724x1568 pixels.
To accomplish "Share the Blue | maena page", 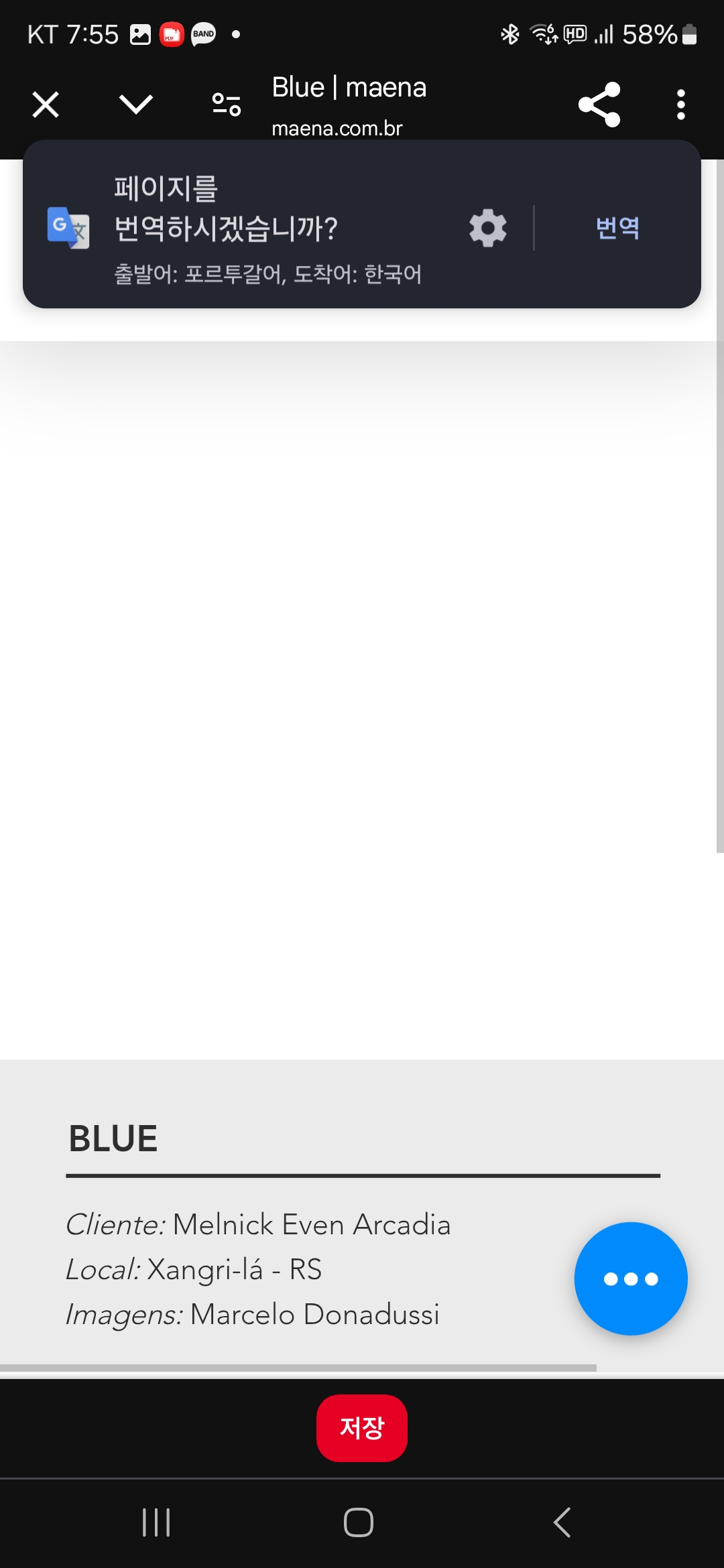I will (x=599, y=105).
